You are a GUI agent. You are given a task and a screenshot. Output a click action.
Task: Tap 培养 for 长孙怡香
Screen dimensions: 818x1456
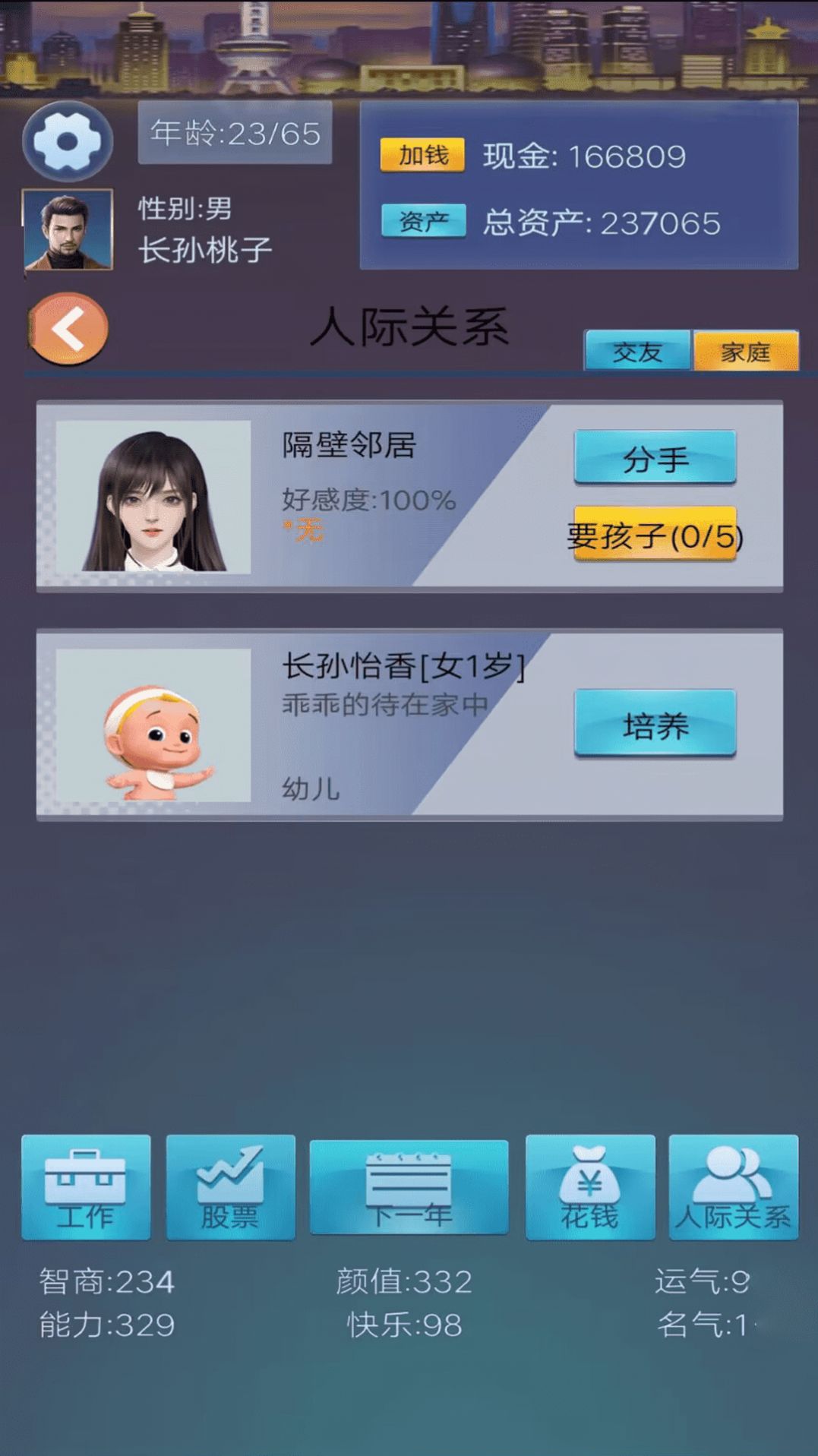pos(655,725)
